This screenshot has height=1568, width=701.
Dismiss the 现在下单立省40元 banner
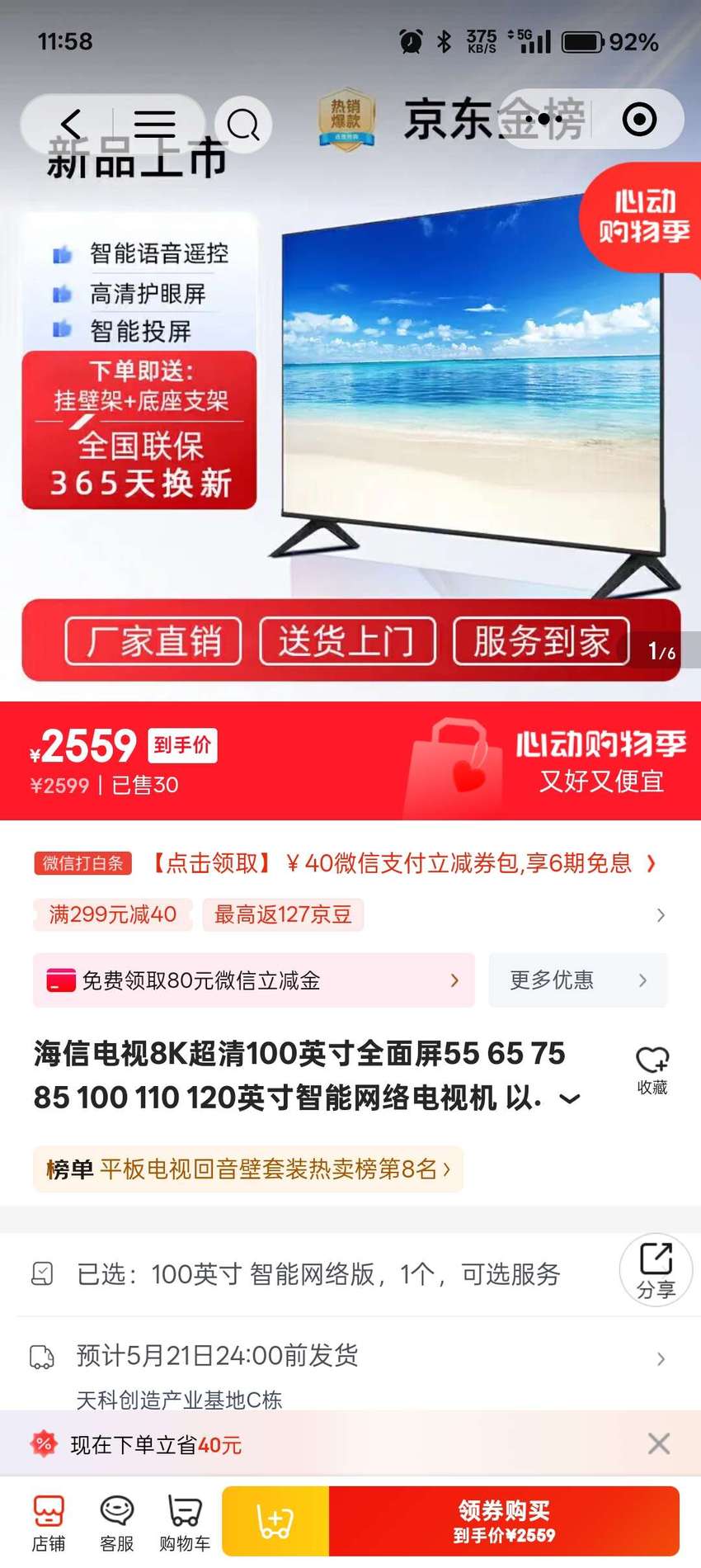pos(659,1444)
